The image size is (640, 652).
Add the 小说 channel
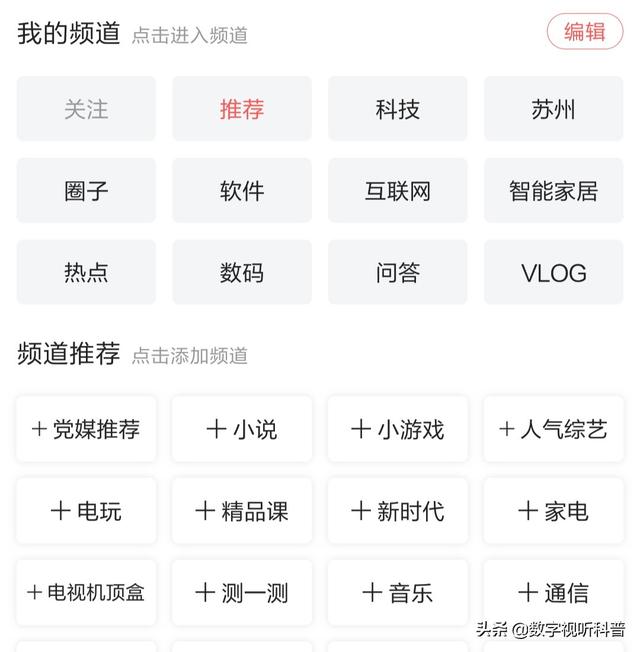(x=241, y=429)
